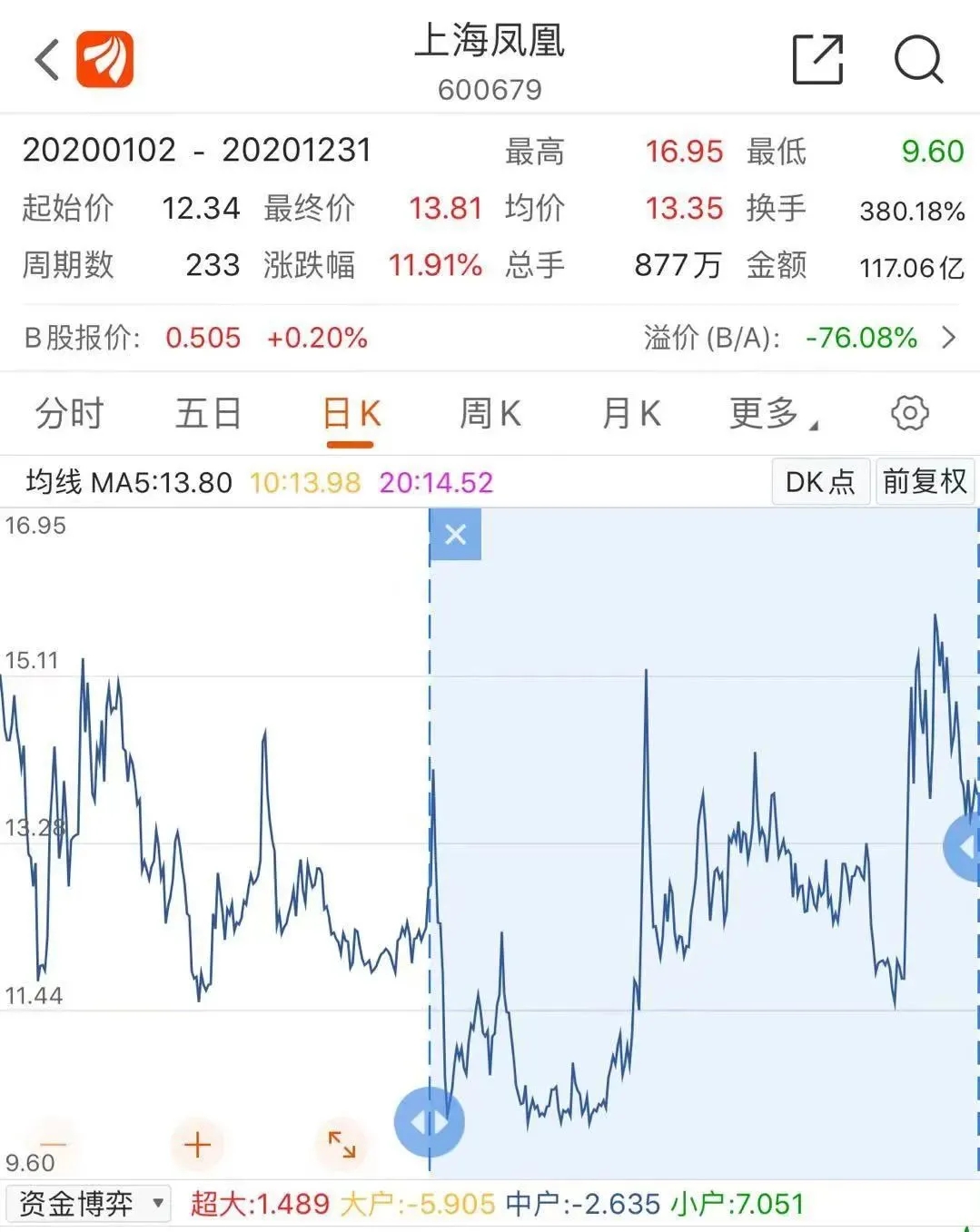Zoom in the K-line chart
The image size is (980, 1232).
[x=197, y=1145]
